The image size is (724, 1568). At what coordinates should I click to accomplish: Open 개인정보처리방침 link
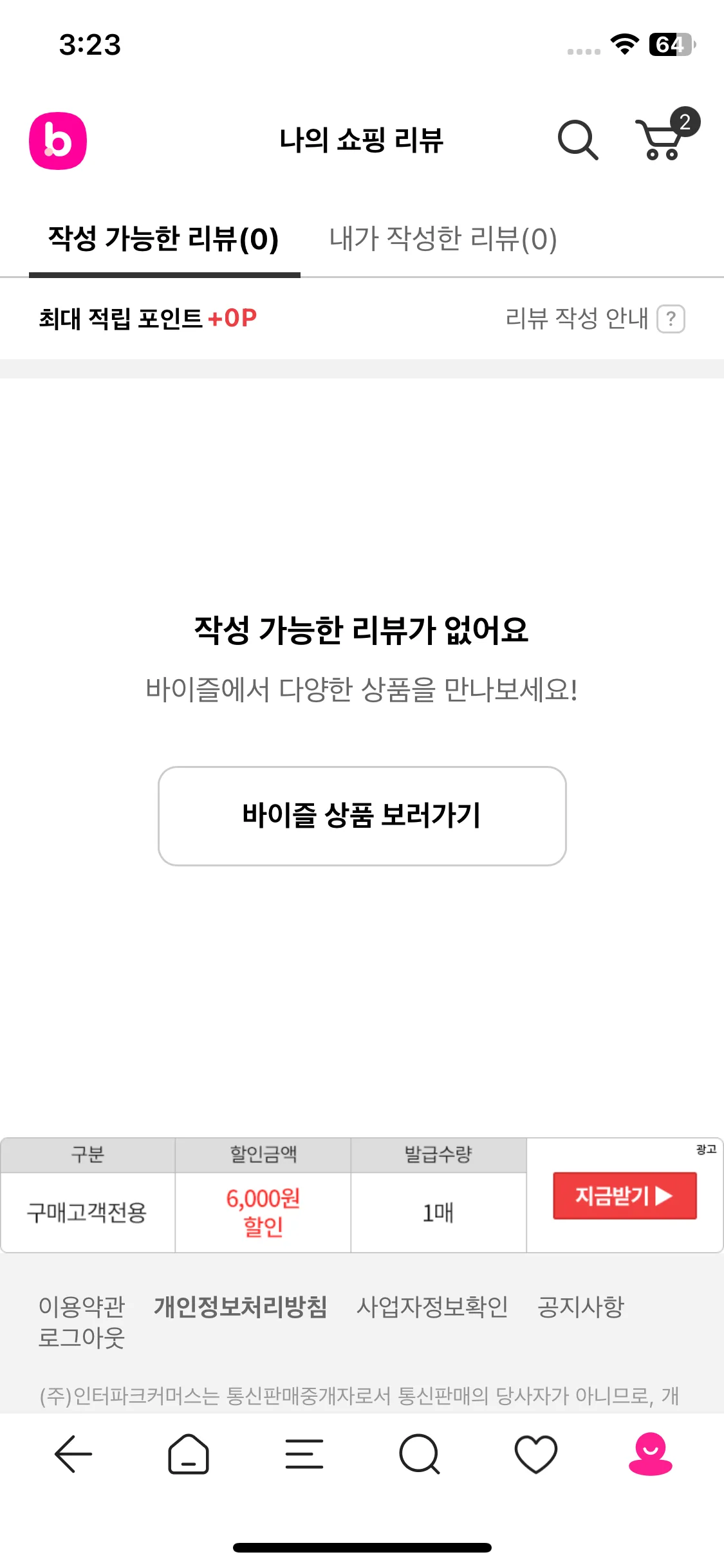tap(240, 1307)
